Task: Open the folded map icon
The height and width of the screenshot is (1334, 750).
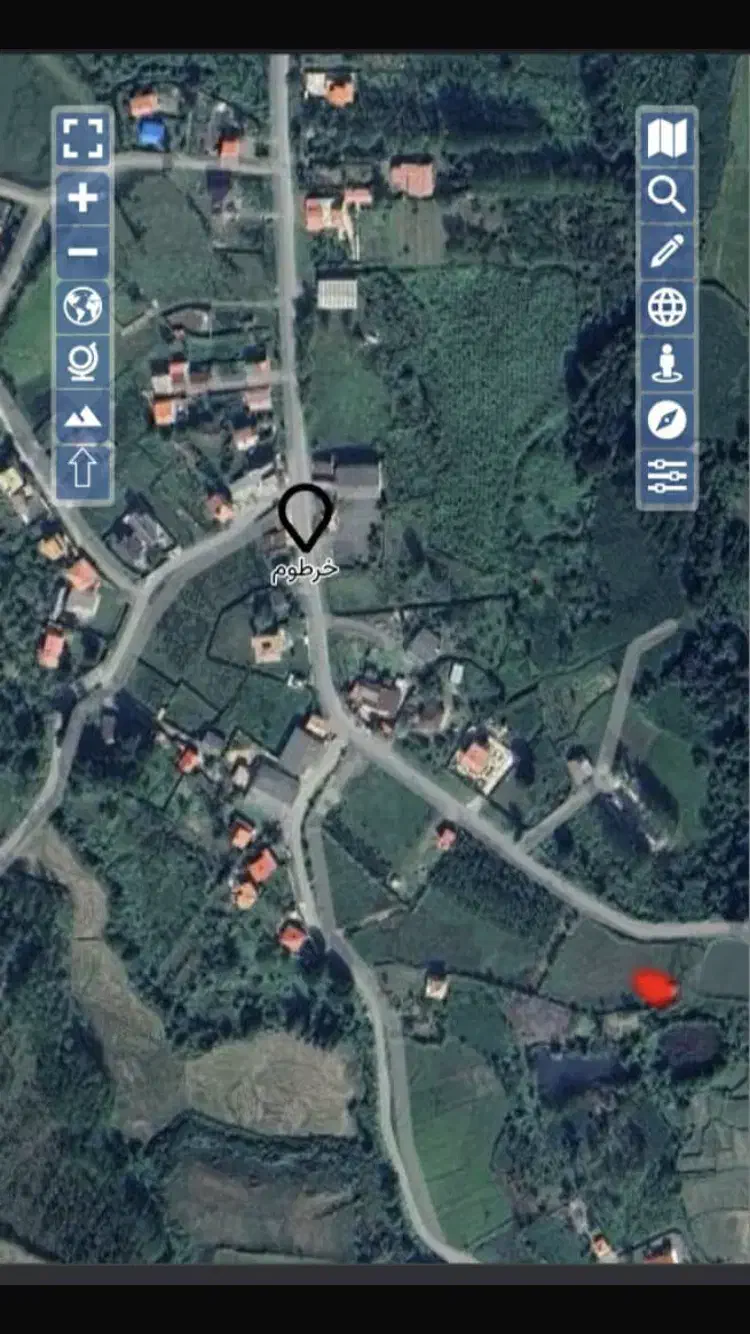Action: point(667,138)
